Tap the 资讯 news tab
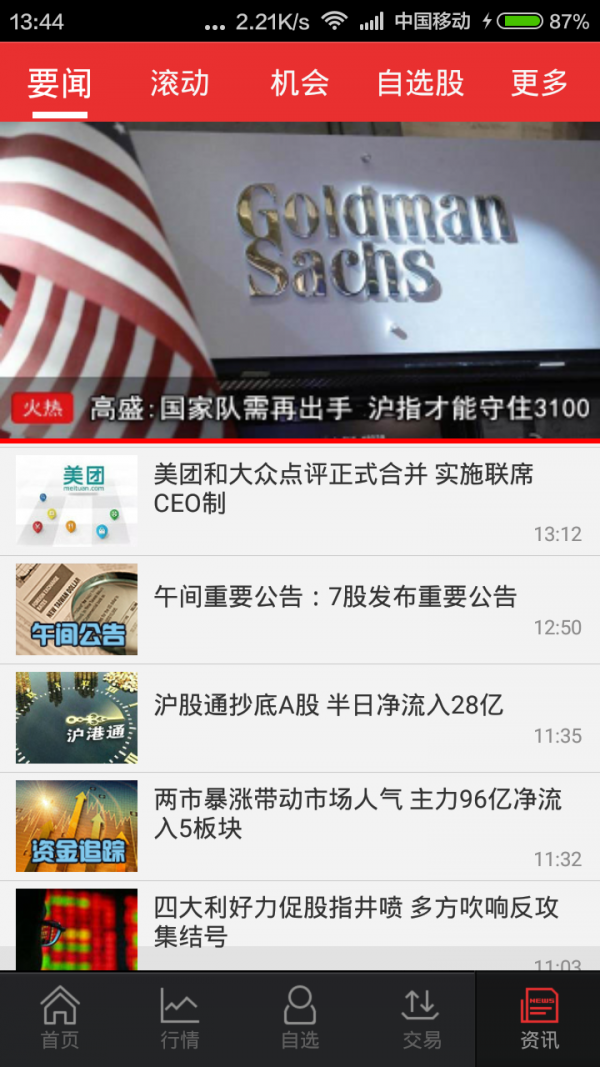This screenshot has height=1067, width=600. 539,1019
